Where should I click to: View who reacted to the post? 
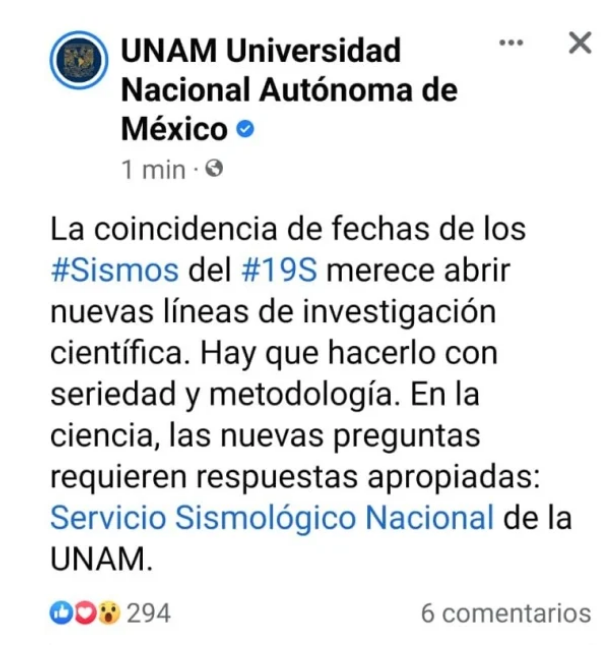click(110, 612)
